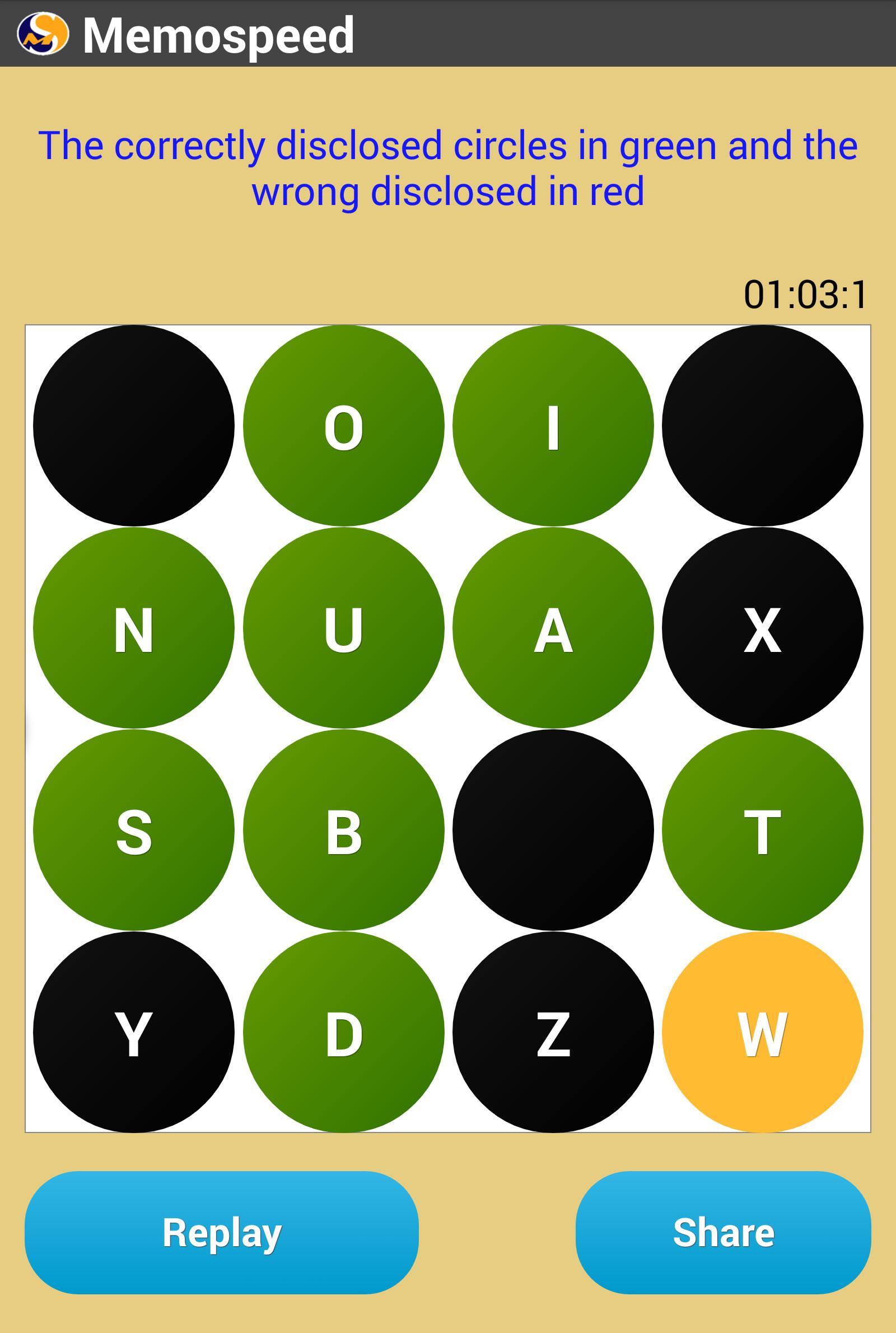The width and height of the screenshot is (896, 1333).
Task: Share the game result
Action: point(723,1232)
